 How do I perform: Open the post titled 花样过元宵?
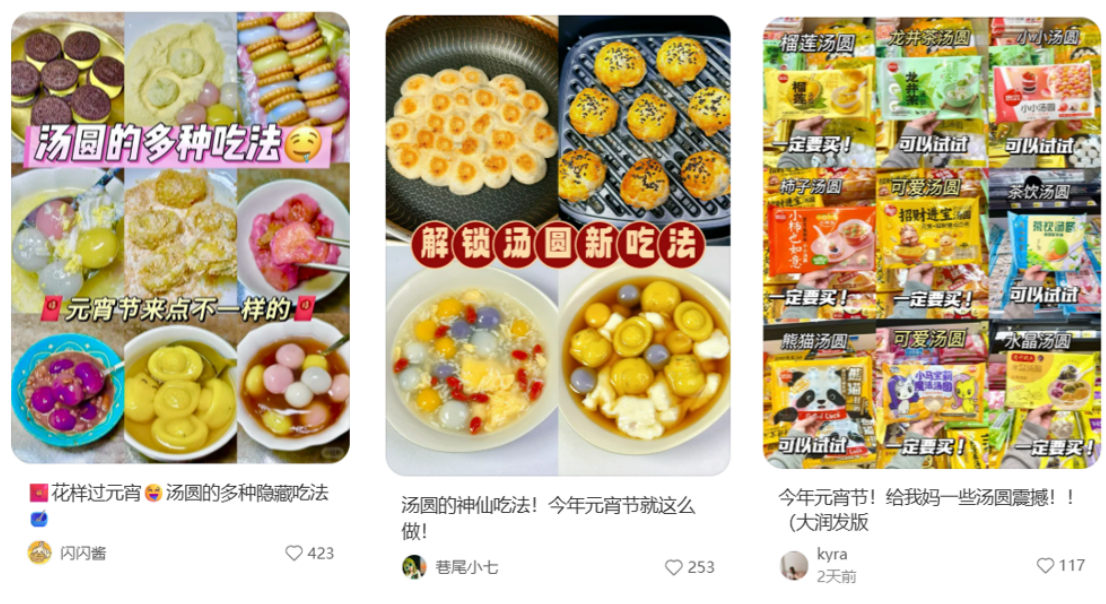190,493
